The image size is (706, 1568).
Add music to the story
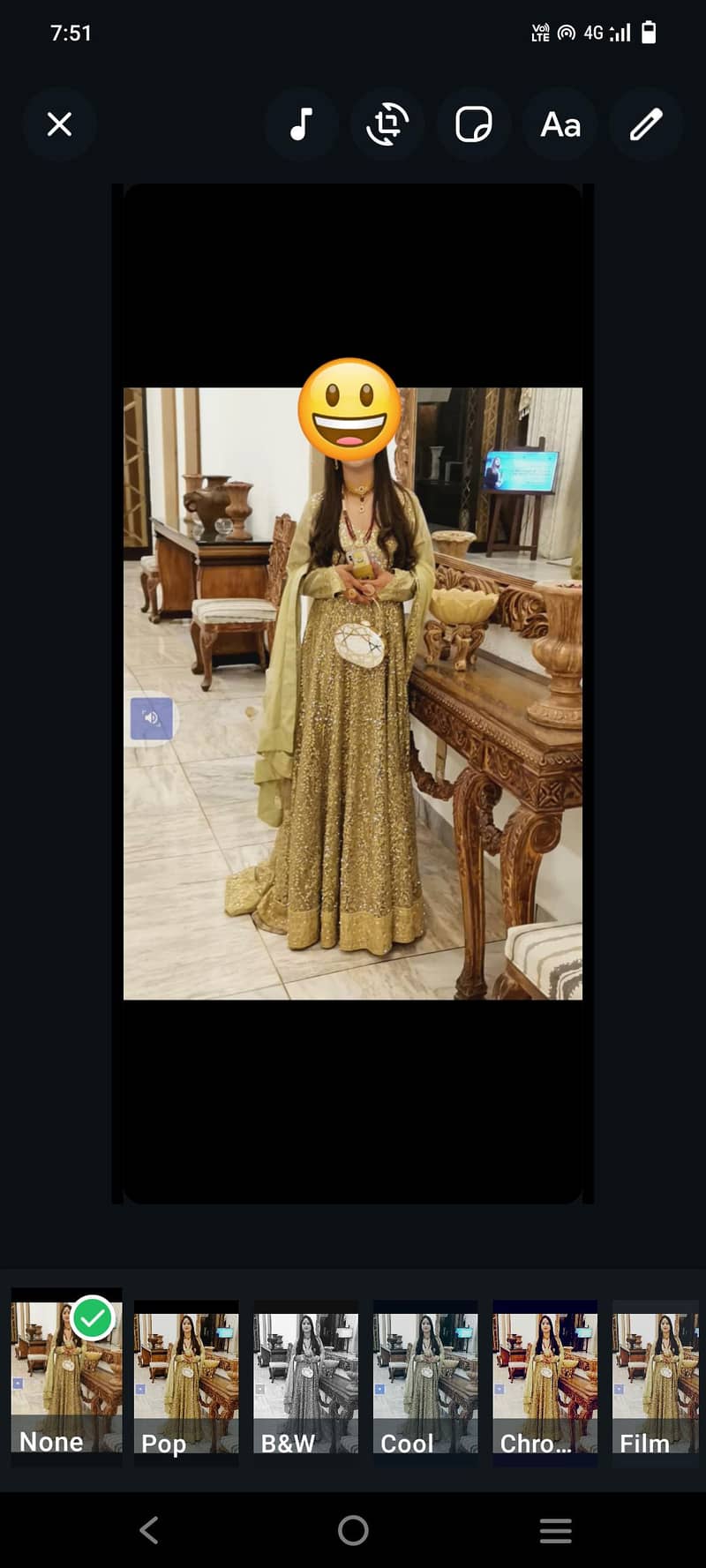(x=302, y=124)
